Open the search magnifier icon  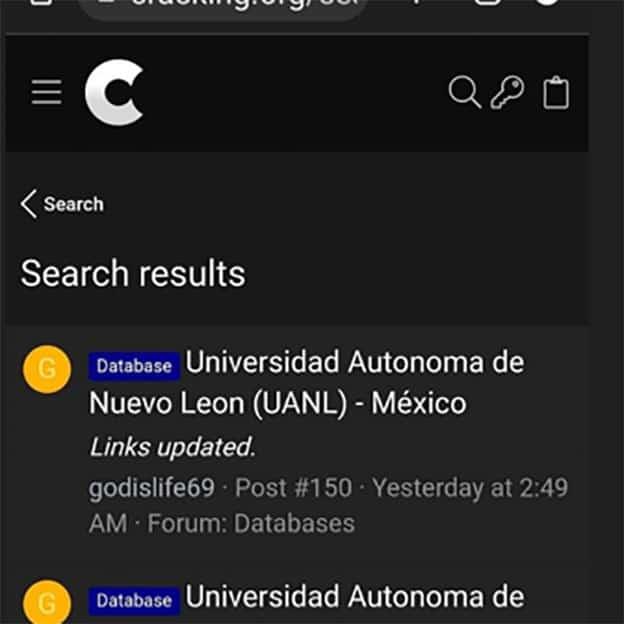[x=464, y=93]
